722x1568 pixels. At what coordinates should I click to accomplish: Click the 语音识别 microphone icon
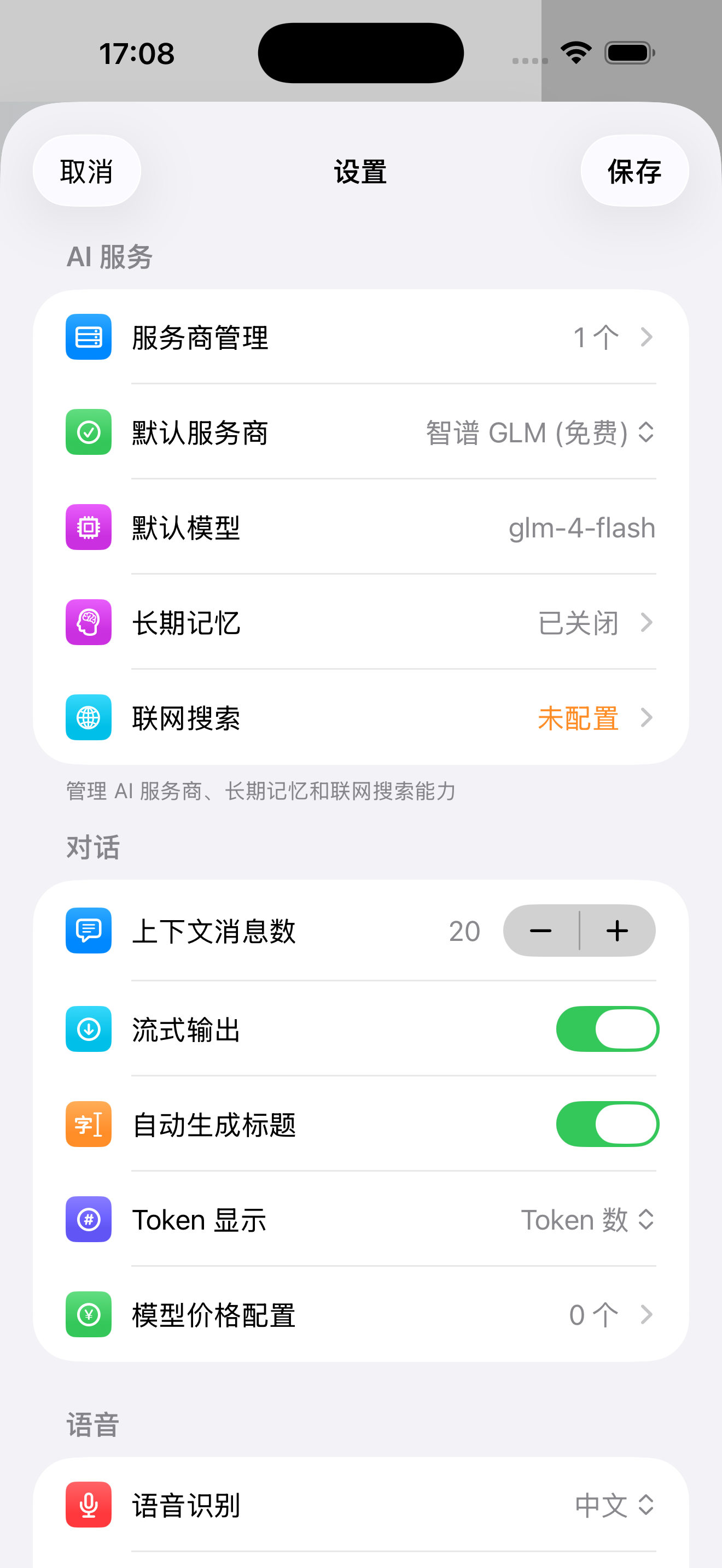tap(88, 1505)
